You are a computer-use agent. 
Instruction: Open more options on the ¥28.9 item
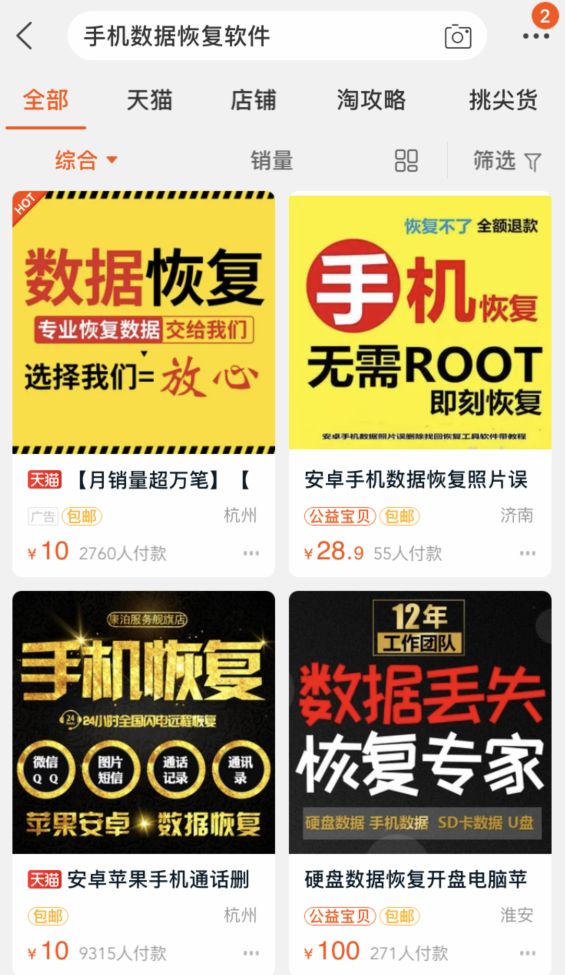pyautogui.click(x=528, y=553)
